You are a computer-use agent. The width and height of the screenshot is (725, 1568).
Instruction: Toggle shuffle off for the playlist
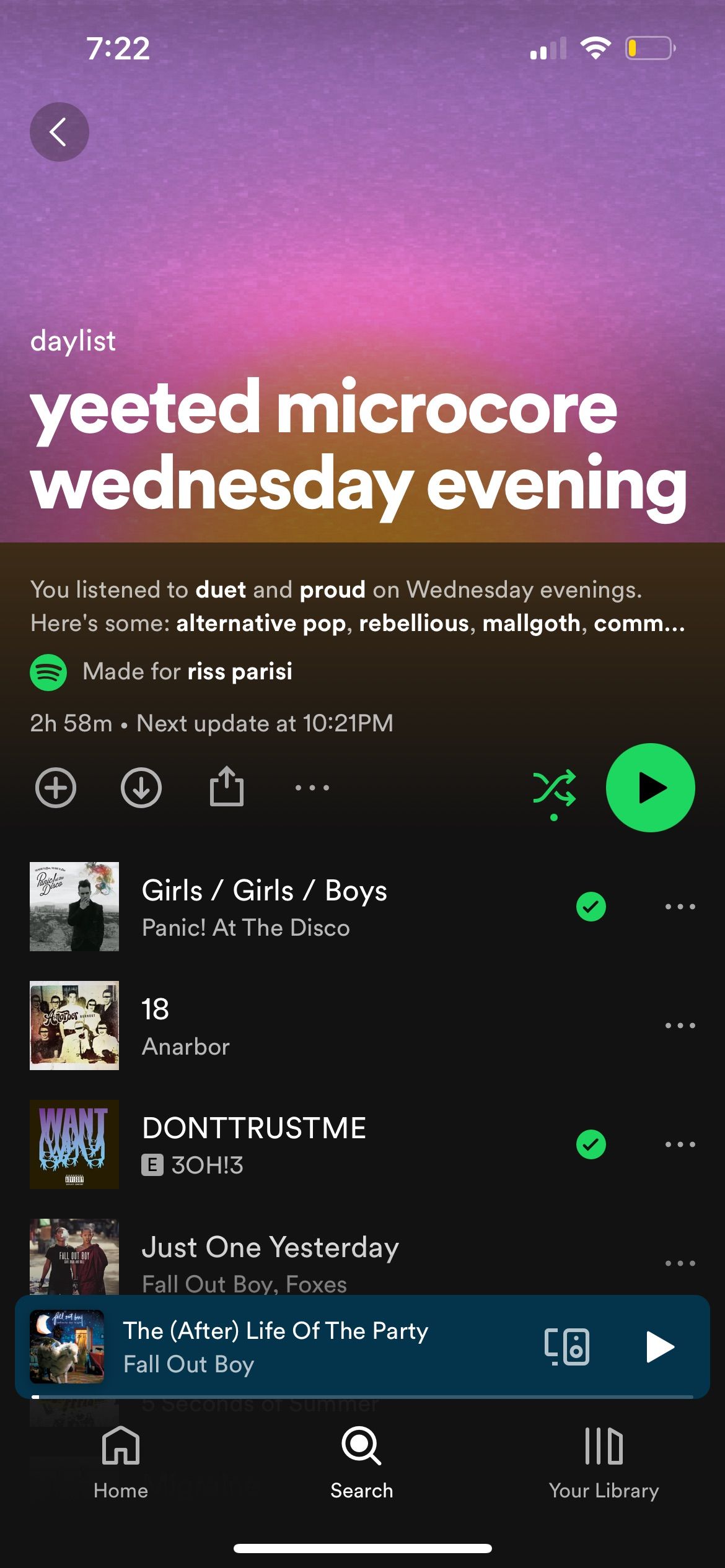tap(555, 787)
